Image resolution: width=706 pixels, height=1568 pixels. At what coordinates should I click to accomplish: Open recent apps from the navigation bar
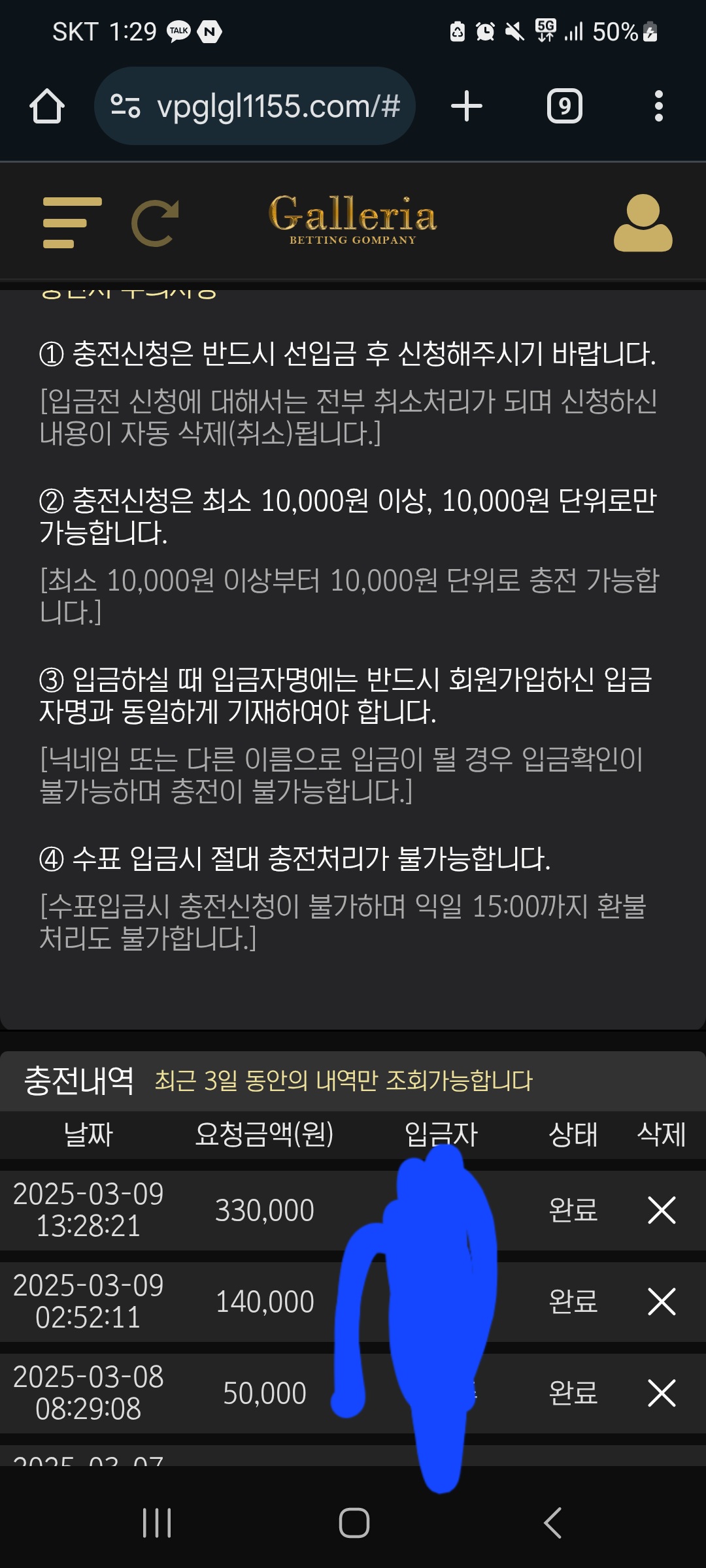pos(157,1523)
